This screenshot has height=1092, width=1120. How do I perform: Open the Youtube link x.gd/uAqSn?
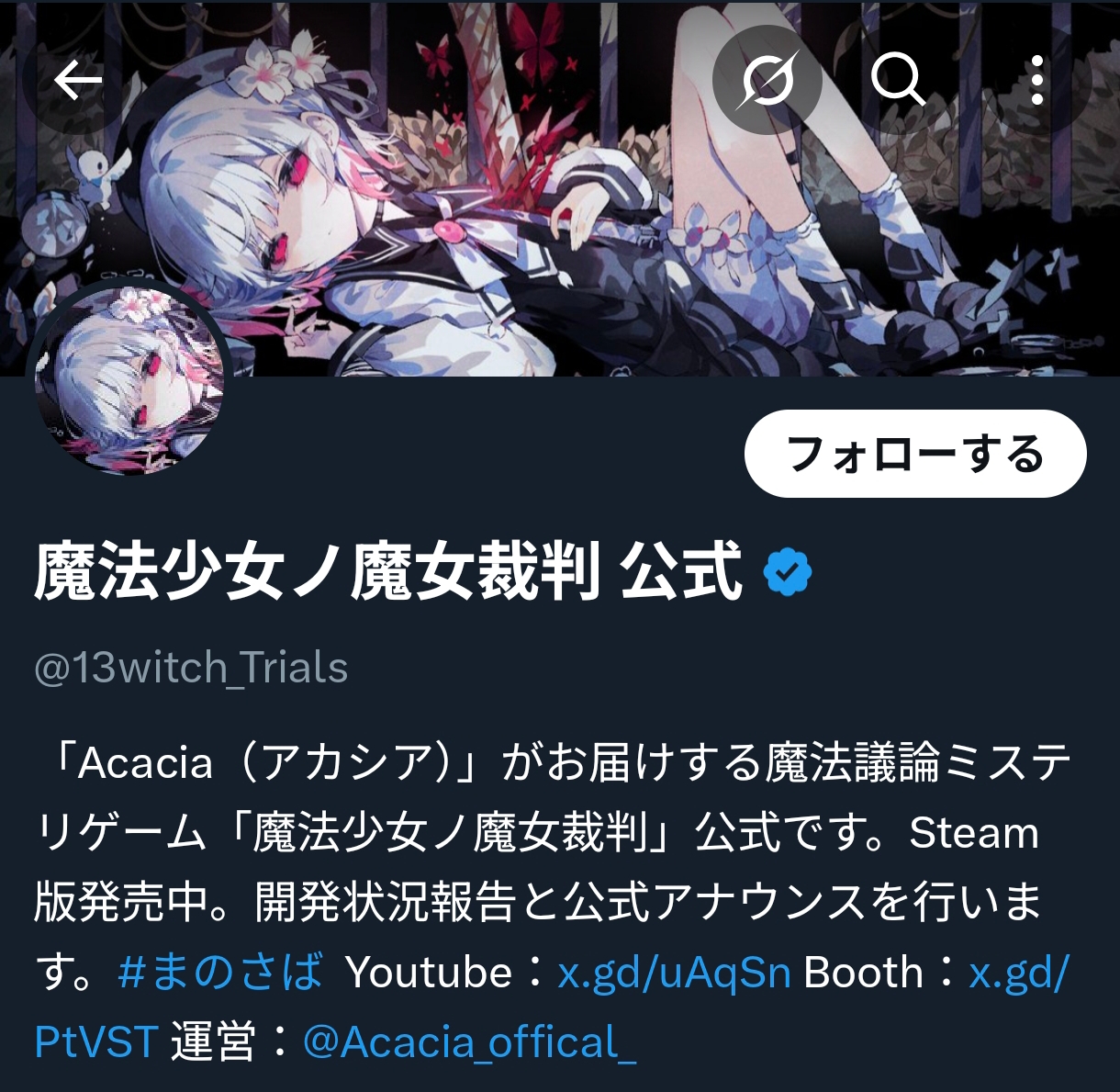(674, 972)
